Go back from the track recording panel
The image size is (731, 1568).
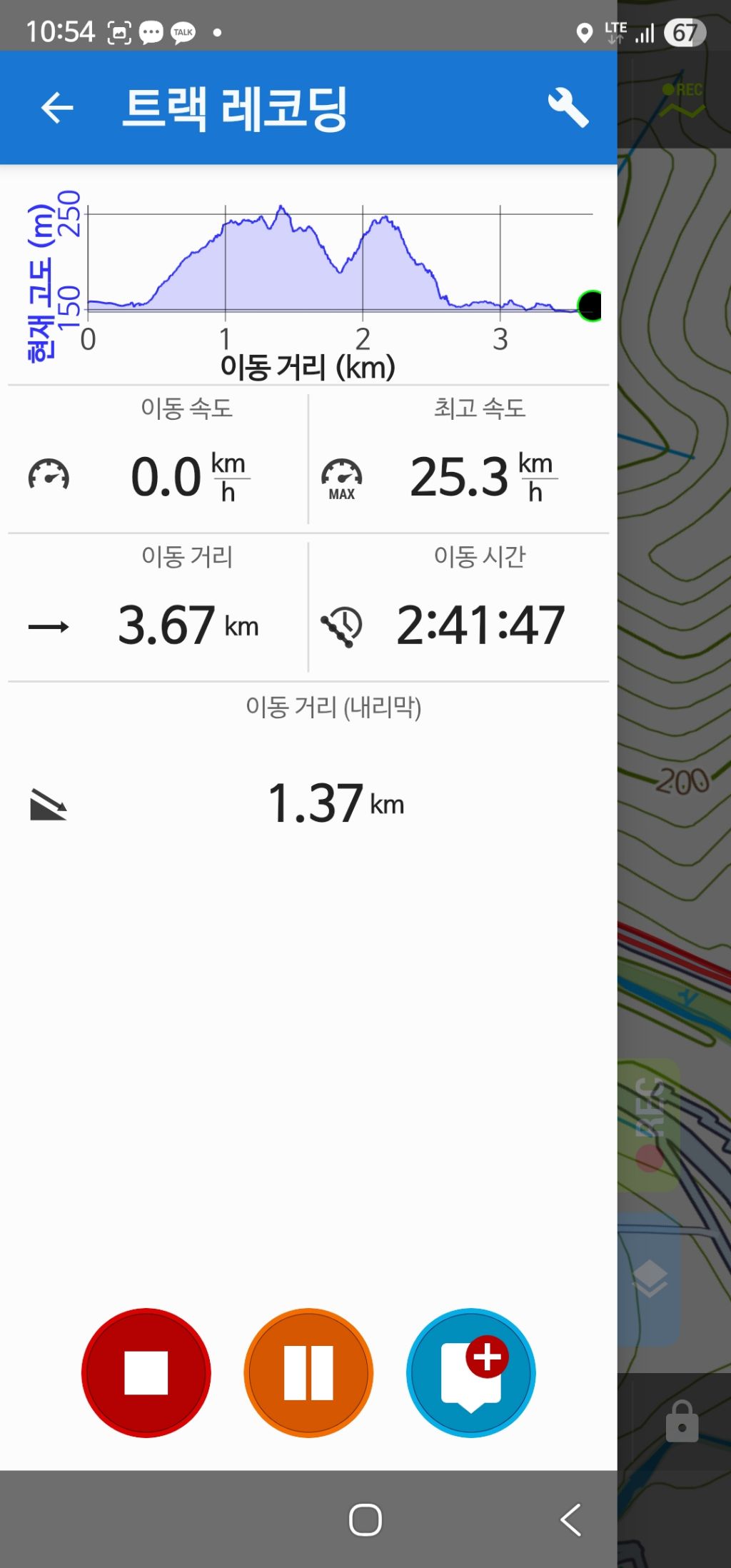tap(57, 108)
